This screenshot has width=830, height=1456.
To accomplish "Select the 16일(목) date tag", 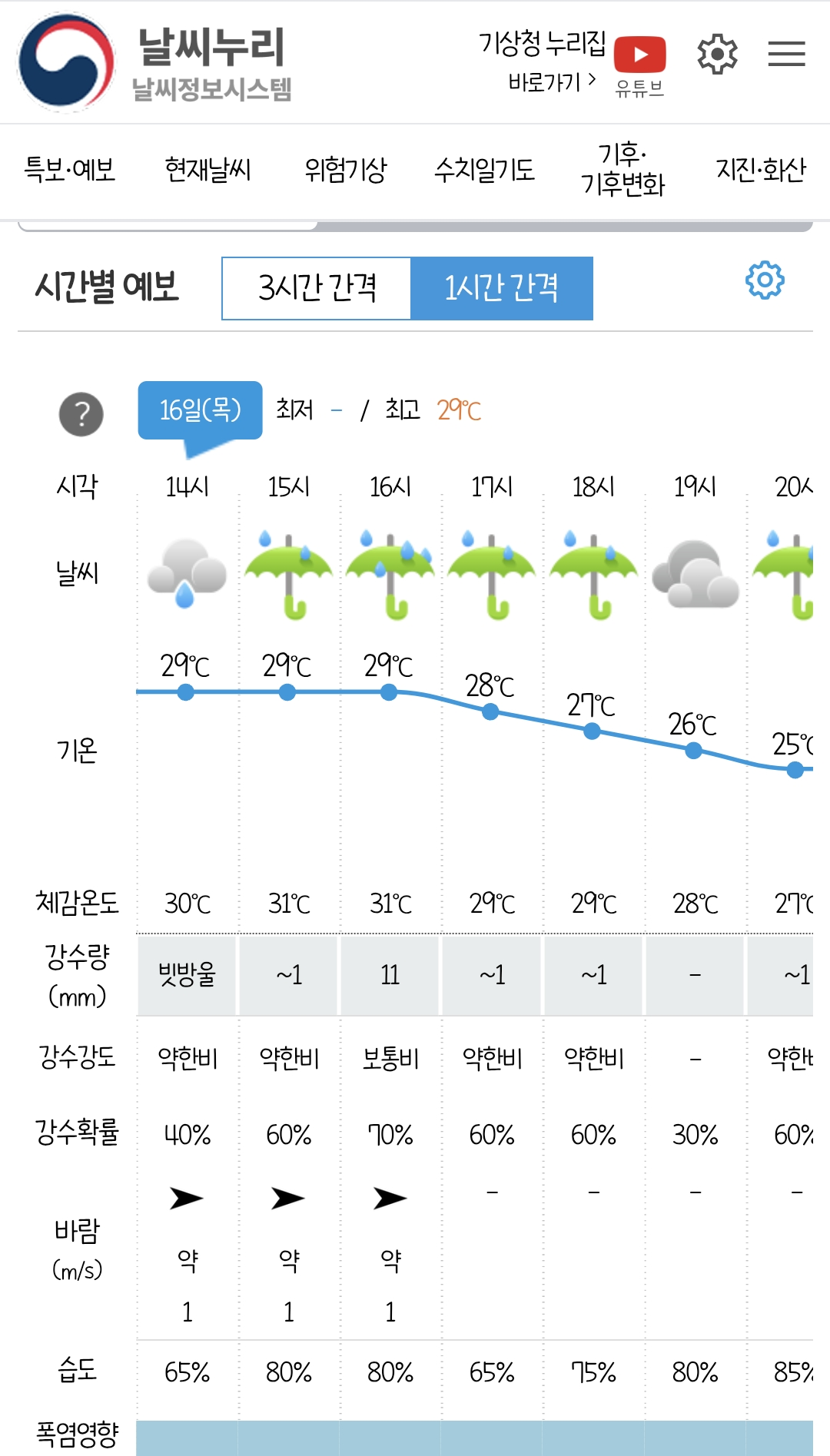I will (200, 411).
